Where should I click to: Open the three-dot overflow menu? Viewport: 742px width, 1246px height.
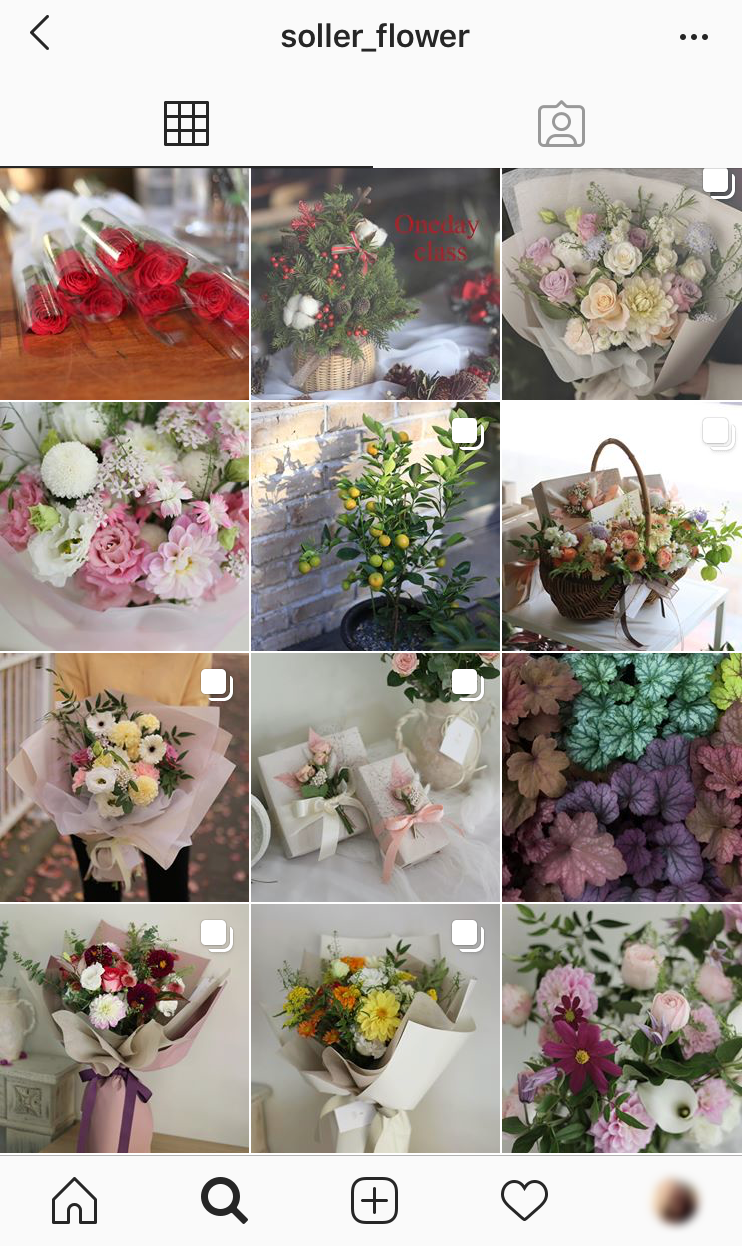pos(693,37)
